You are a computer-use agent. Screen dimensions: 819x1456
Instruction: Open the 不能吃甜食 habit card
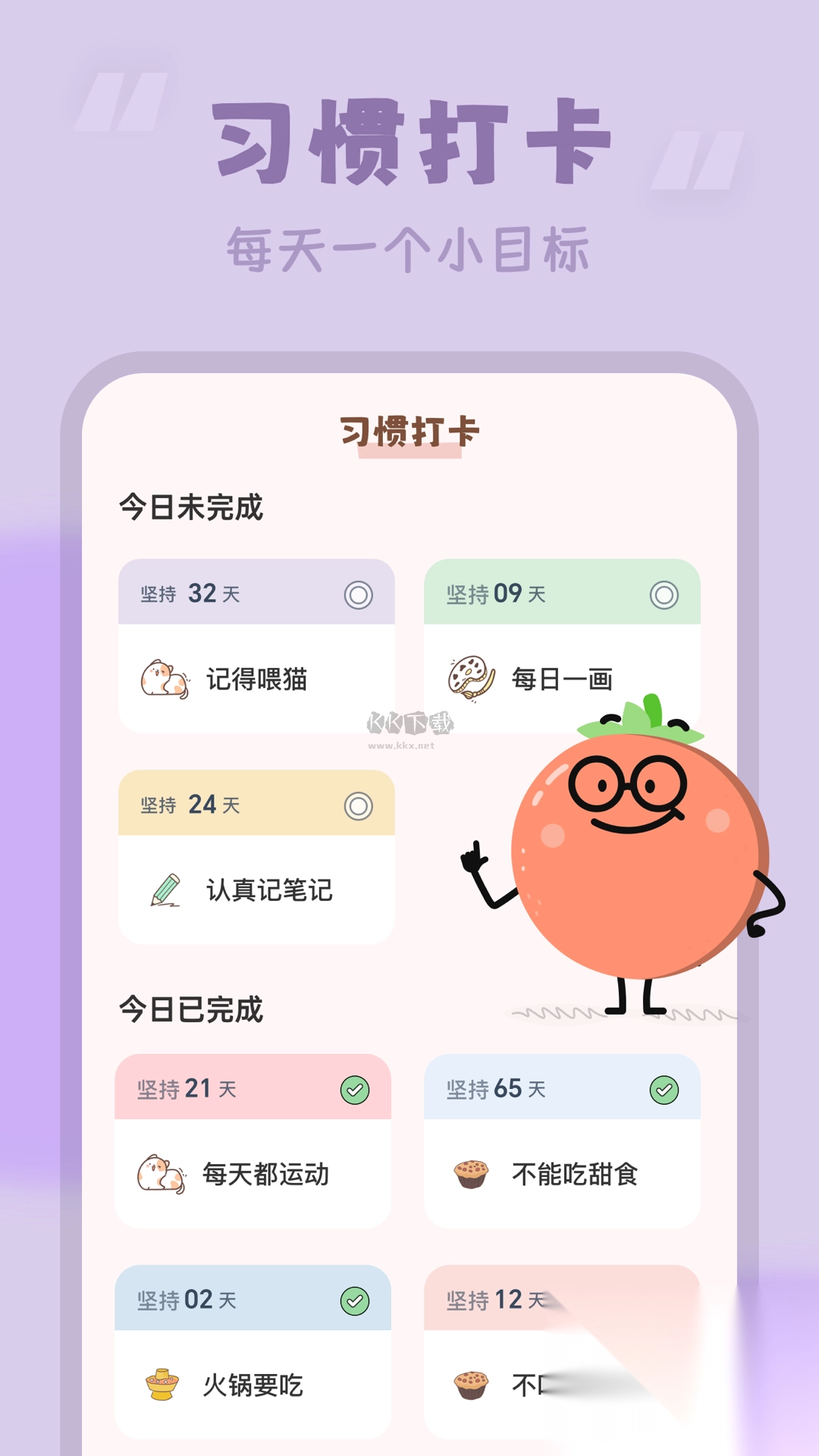click(561, 1137)
